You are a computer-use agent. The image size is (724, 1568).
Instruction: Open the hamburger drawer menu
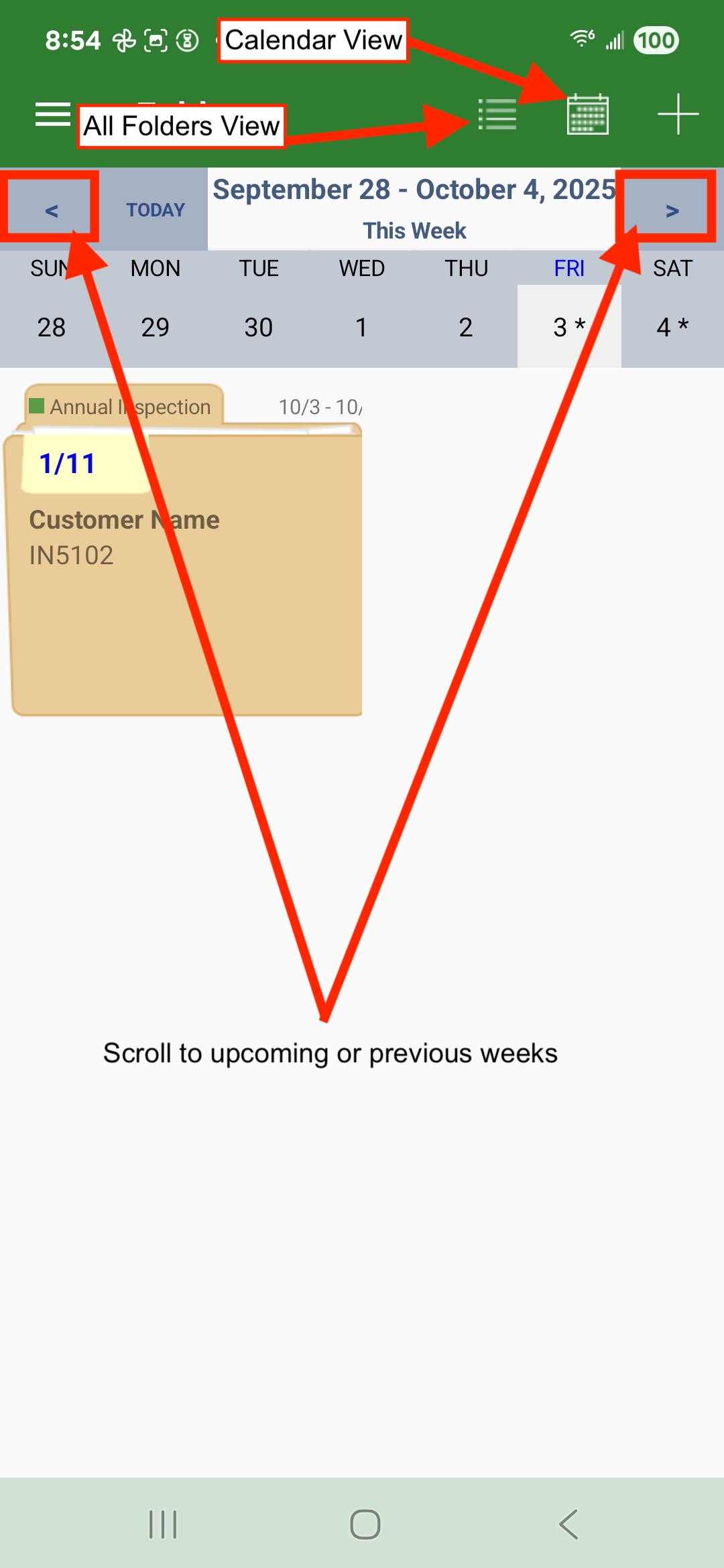click(52, 115)
